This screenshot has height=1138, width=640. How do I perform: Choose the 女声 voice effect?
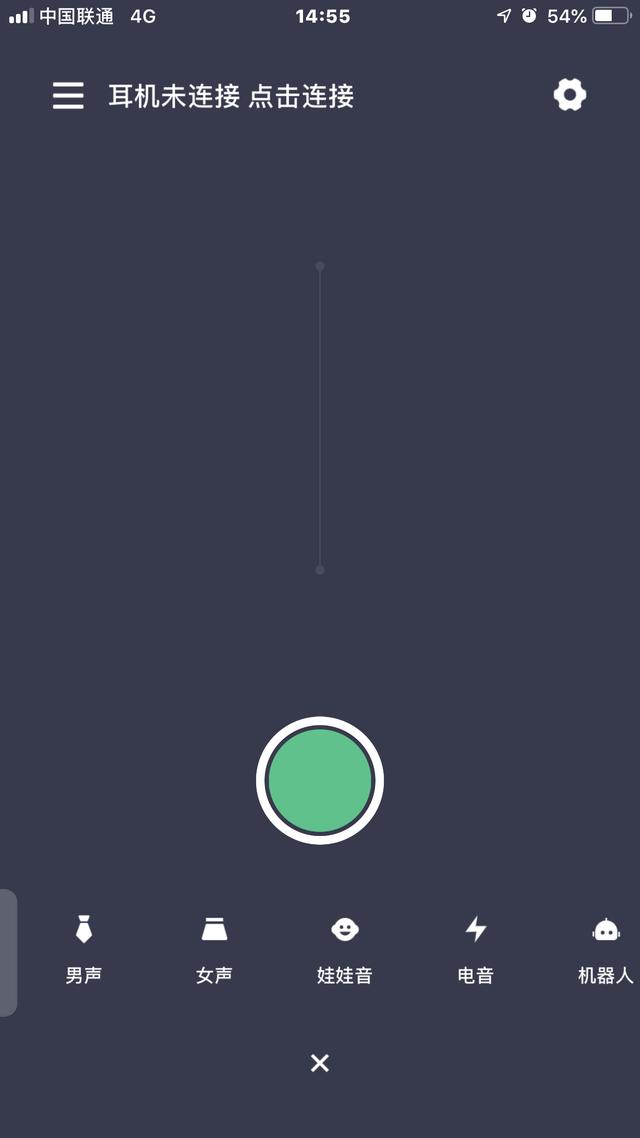coord(214,948)
